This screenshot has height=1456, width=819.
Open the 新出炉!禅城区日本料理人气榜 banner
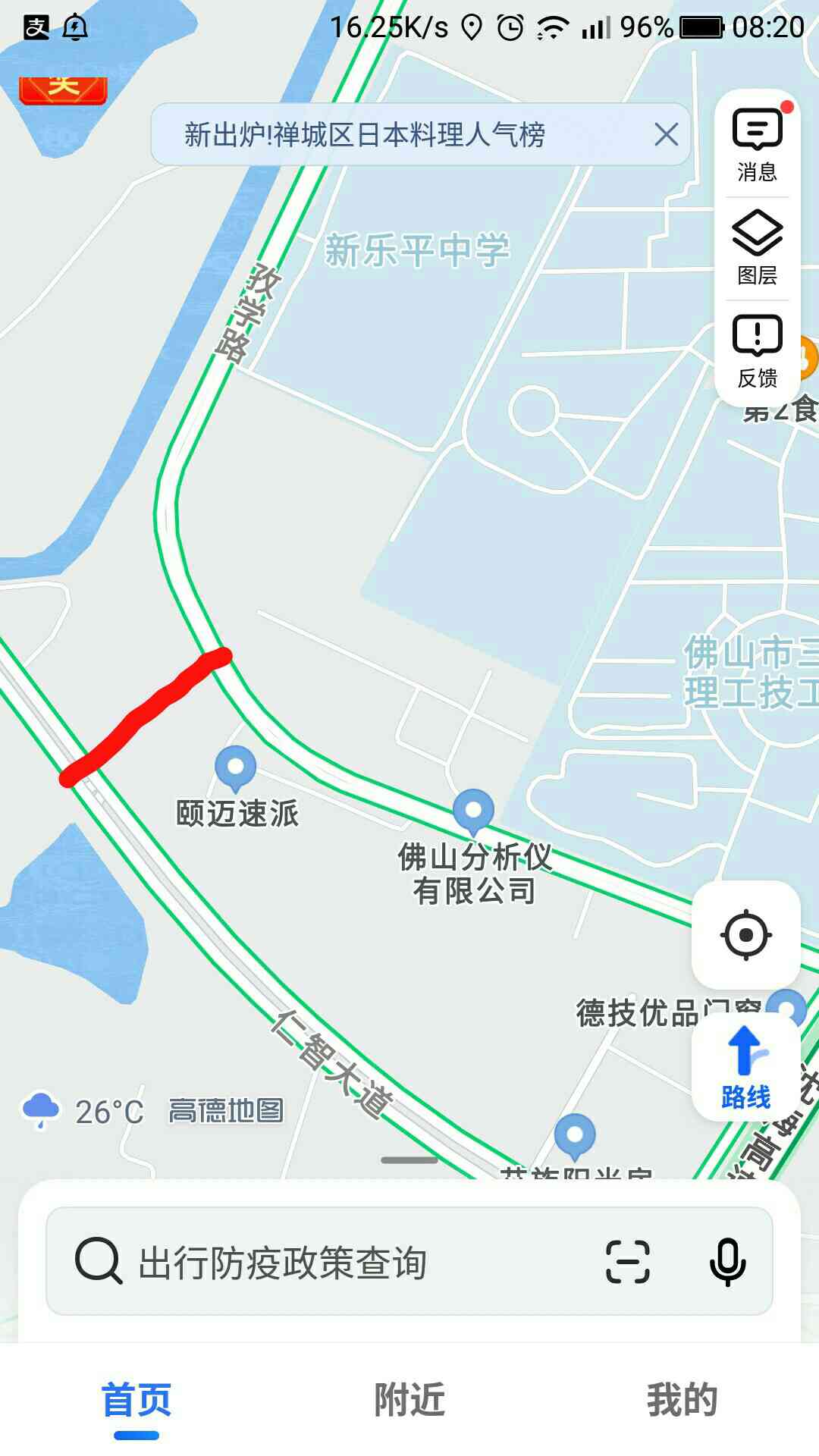click(364, 135)
